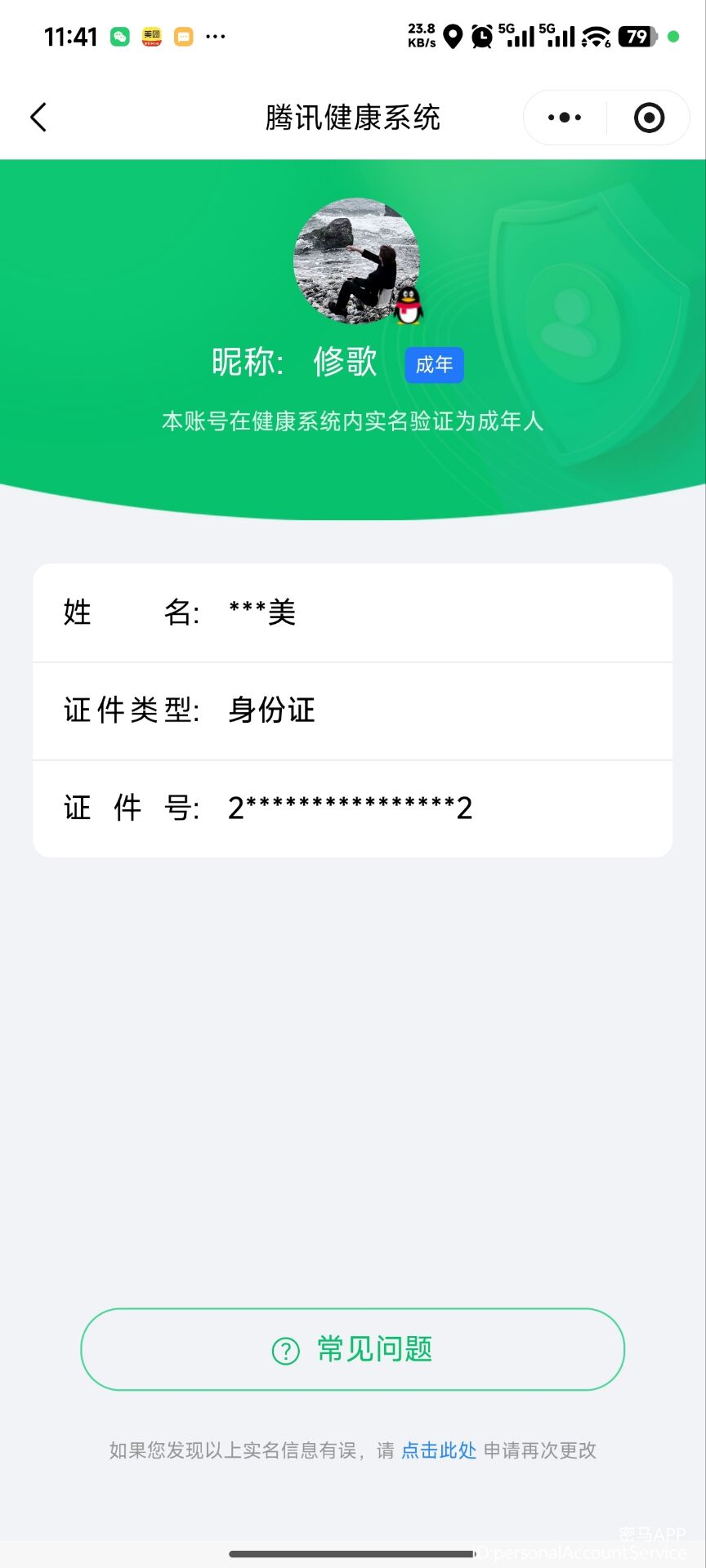706x1568 pixels.
Task: Tap the circular close capsule icon
Action: pyautogui.click(x=648, y=117)
